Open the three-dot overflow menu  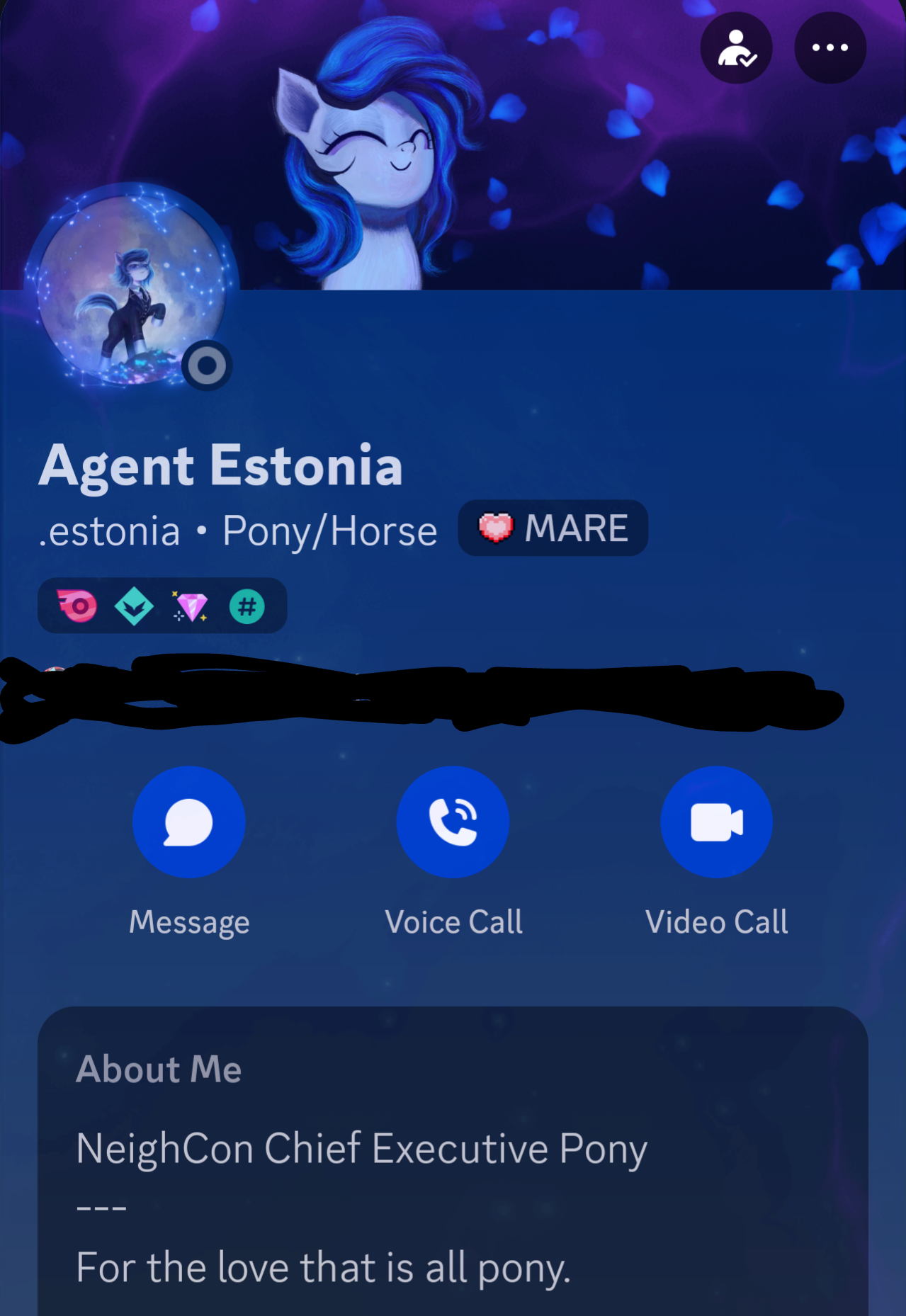tap(830, 48)
